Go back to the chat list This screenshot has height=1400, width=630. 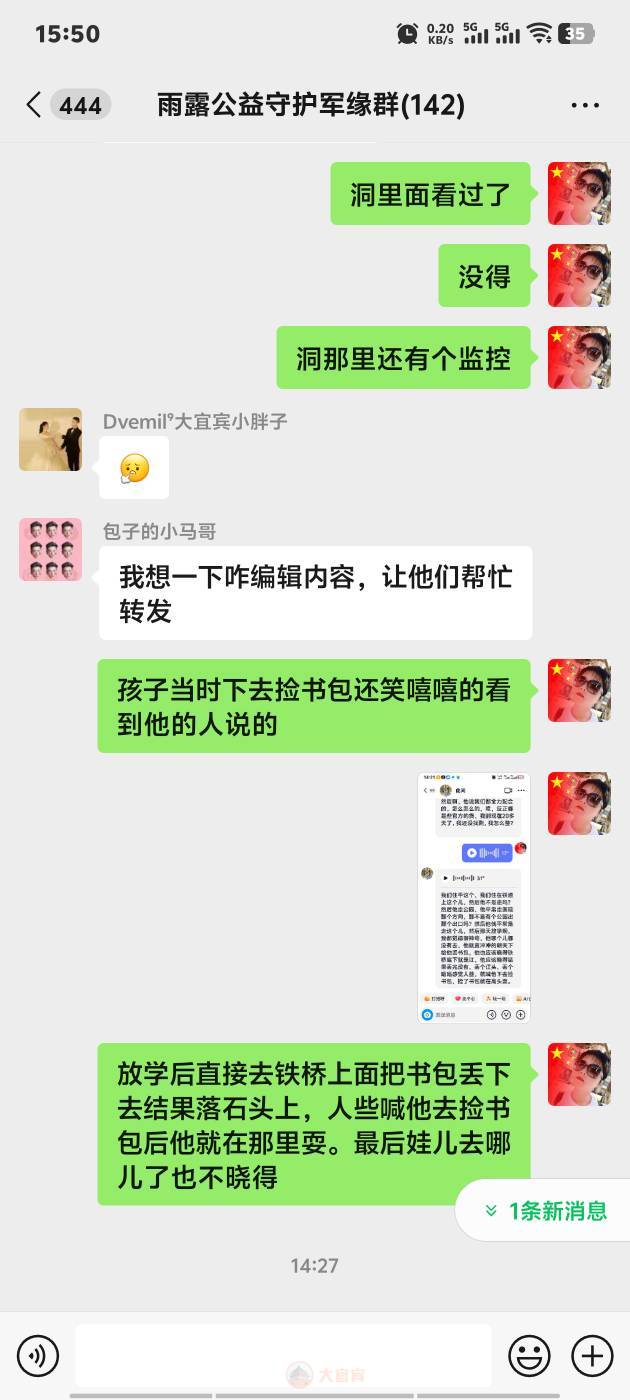34,105
